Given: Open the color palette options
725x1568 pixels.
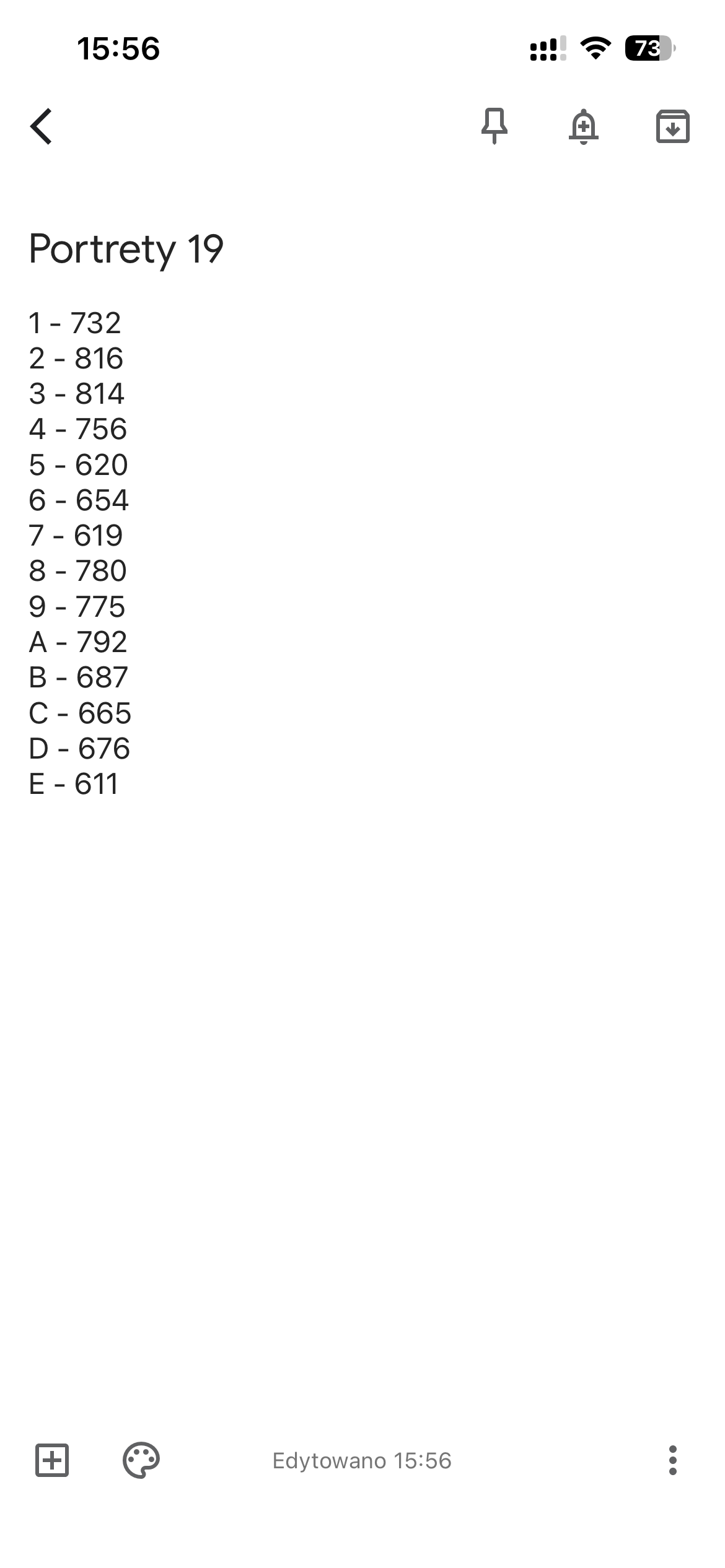Looking at the screenshot, I should [141, 1460].
